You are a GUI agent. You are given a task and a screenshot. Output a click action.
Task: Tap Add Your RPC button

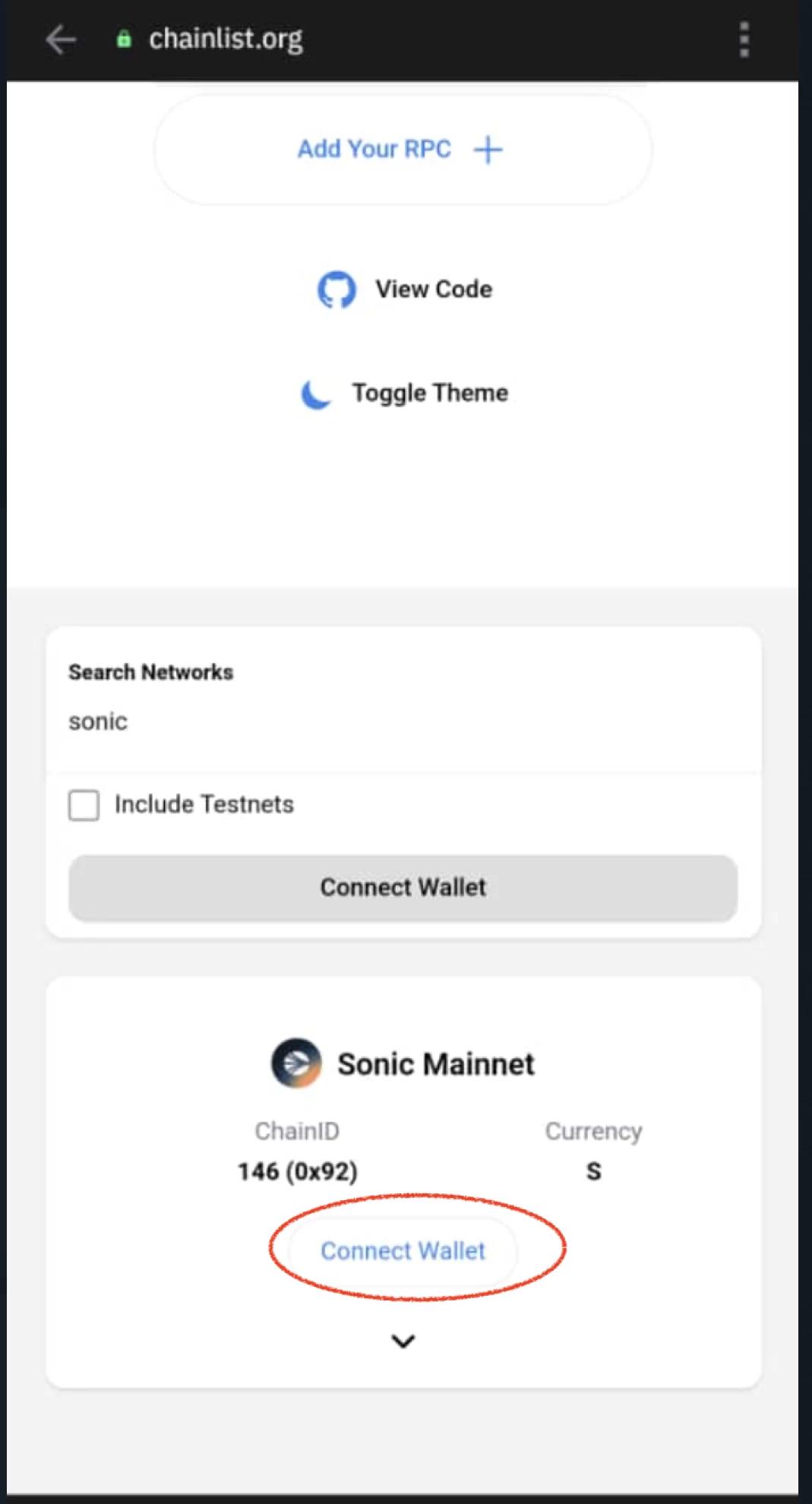402,150
